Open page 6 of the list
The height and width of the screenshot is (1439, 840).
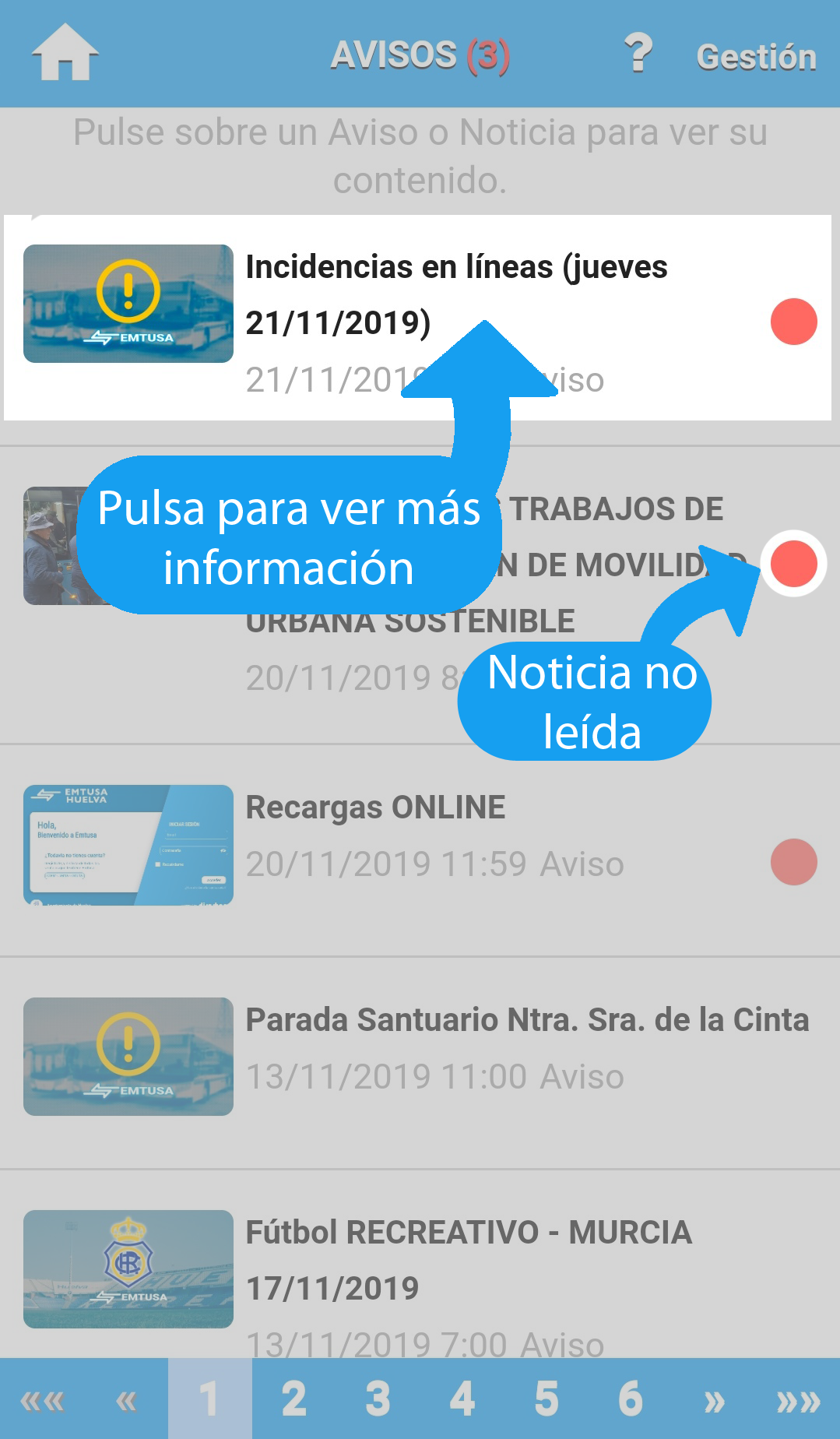tap(631, 1399)
